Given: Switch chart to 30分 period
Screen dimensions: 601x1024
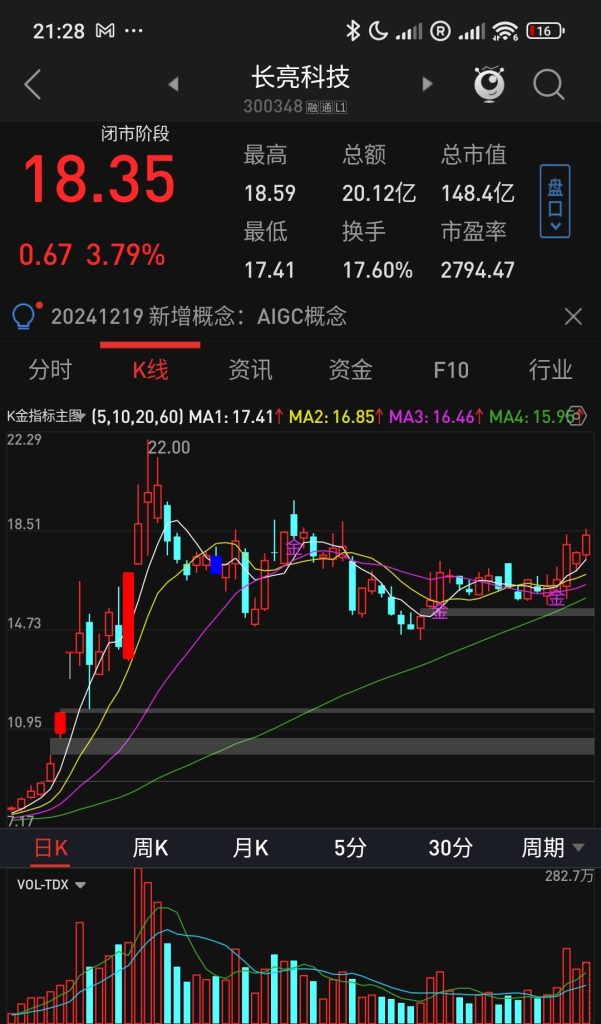Looking at the screenshot, I should pyautogui.click(x=450, y=849).
